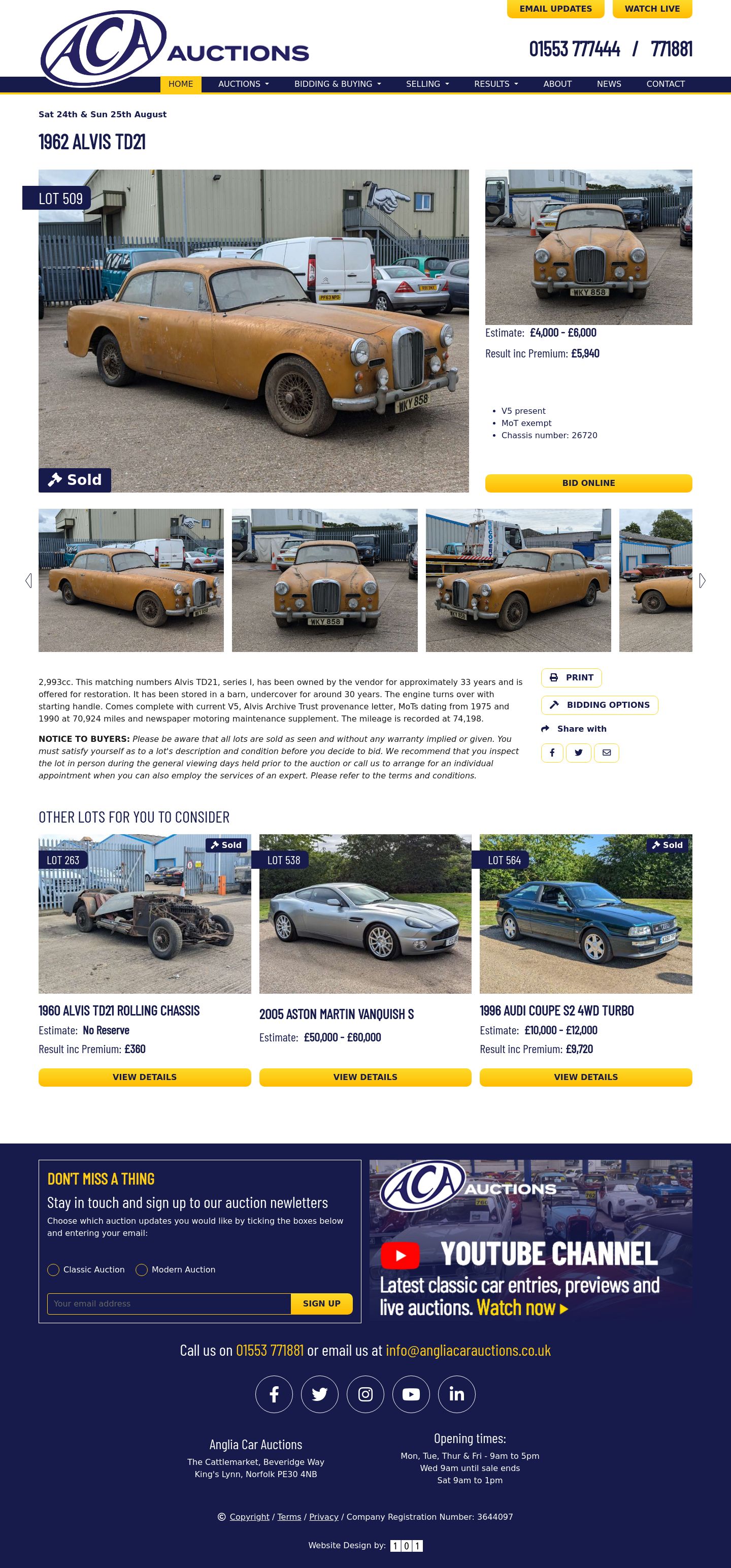Expand the BIDDING & BUYING menu
Image resolution: width=731 pixels, height=1568 pixels.
pyautogui.click(x=337, y=84)
